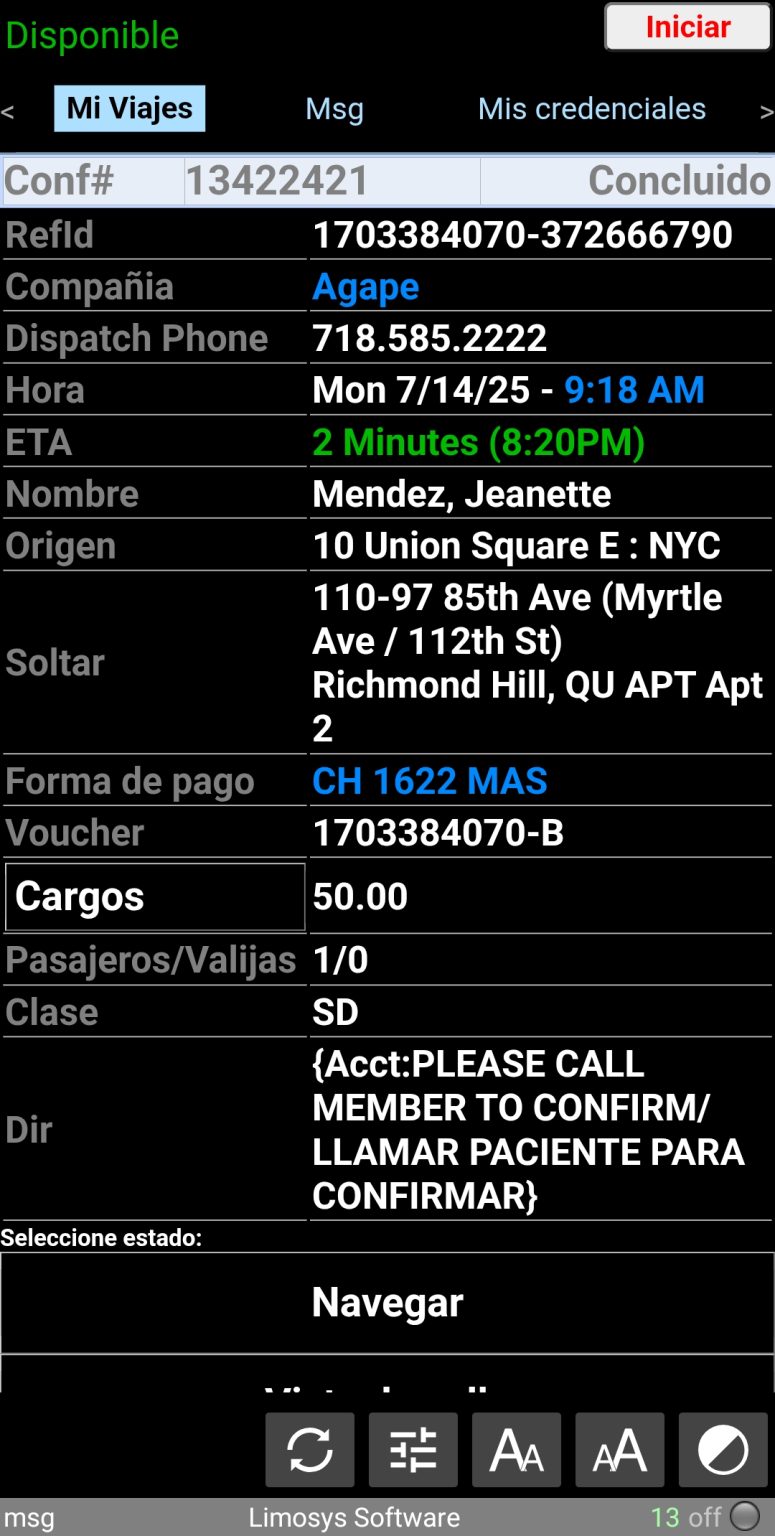
Task: Open the settings sliders icon
Action: click(413, 1450)
